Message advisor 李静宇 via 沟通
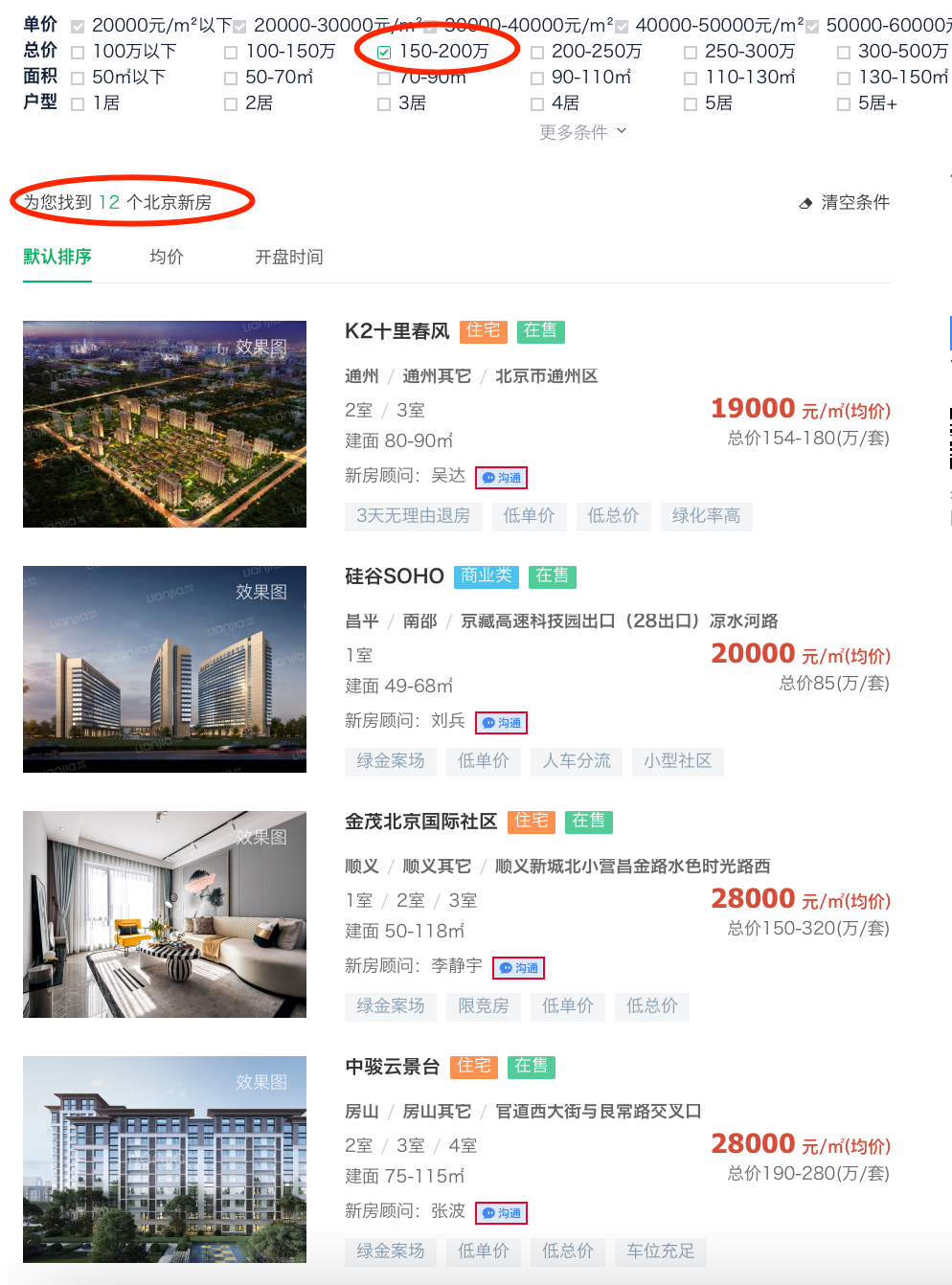This screenshot has width=952, height=1285. [x=518, y=968]
